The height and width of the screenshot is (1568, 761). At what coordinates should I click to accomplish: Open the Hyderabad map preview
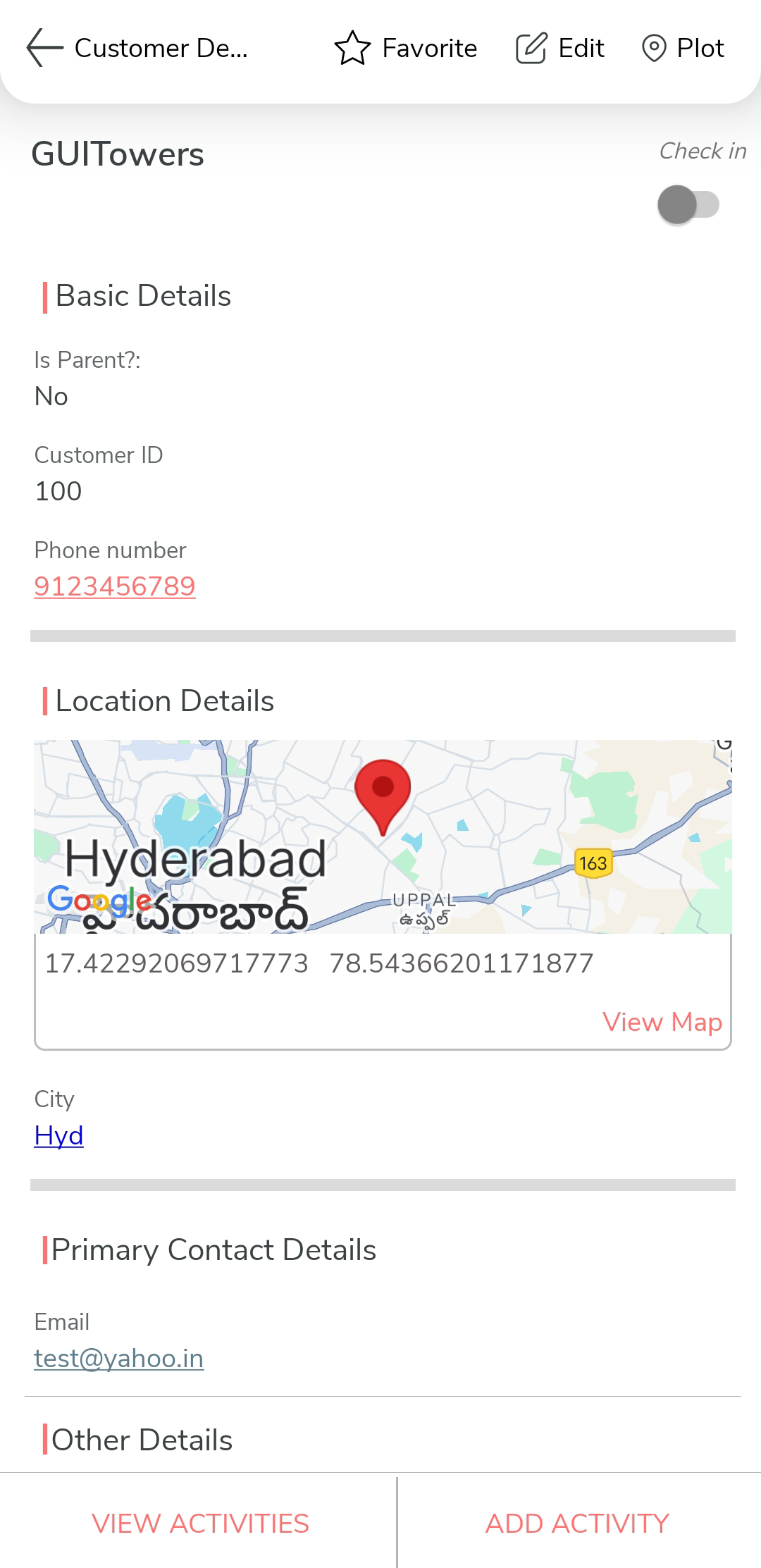(383, 837)
